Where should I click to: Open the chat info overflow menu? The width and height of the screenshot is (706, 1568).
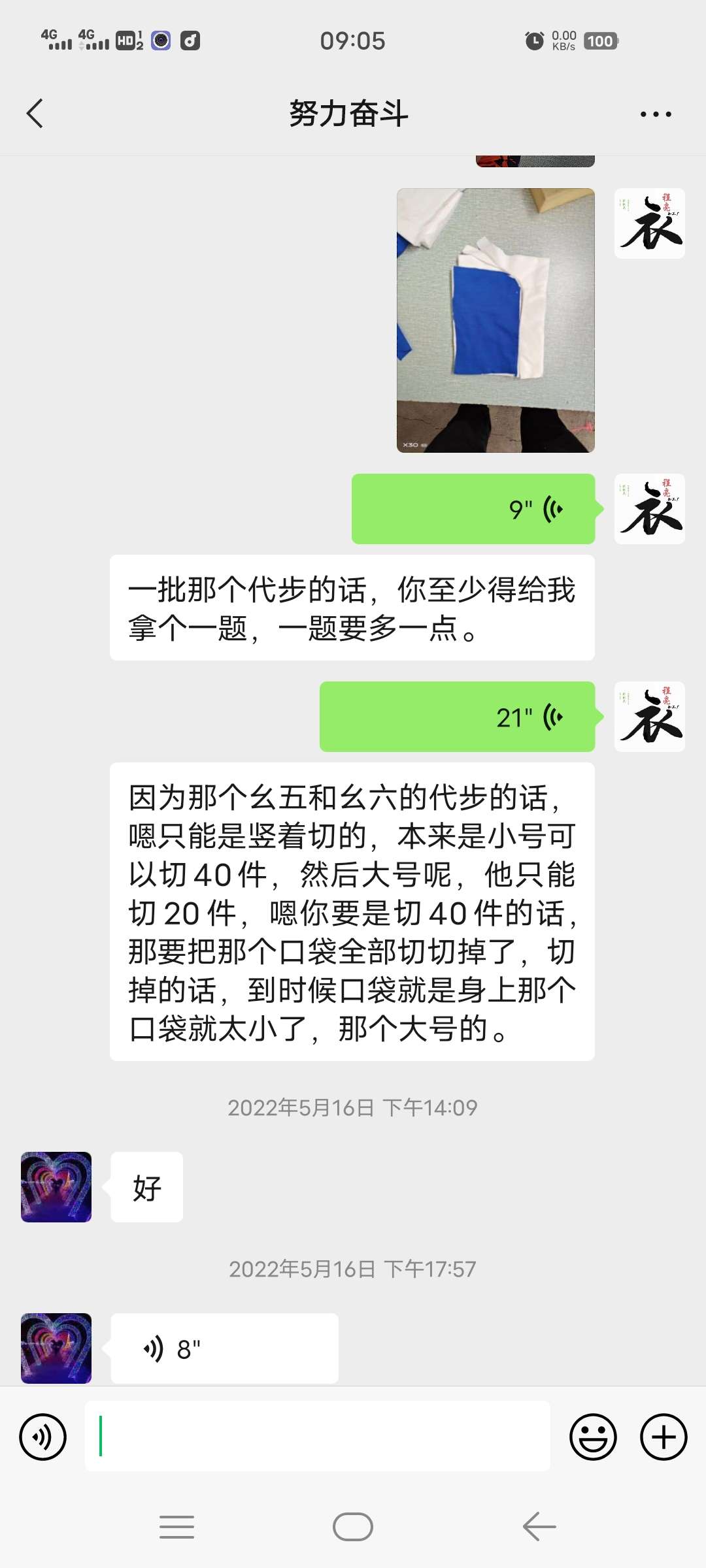pos(655,114)
